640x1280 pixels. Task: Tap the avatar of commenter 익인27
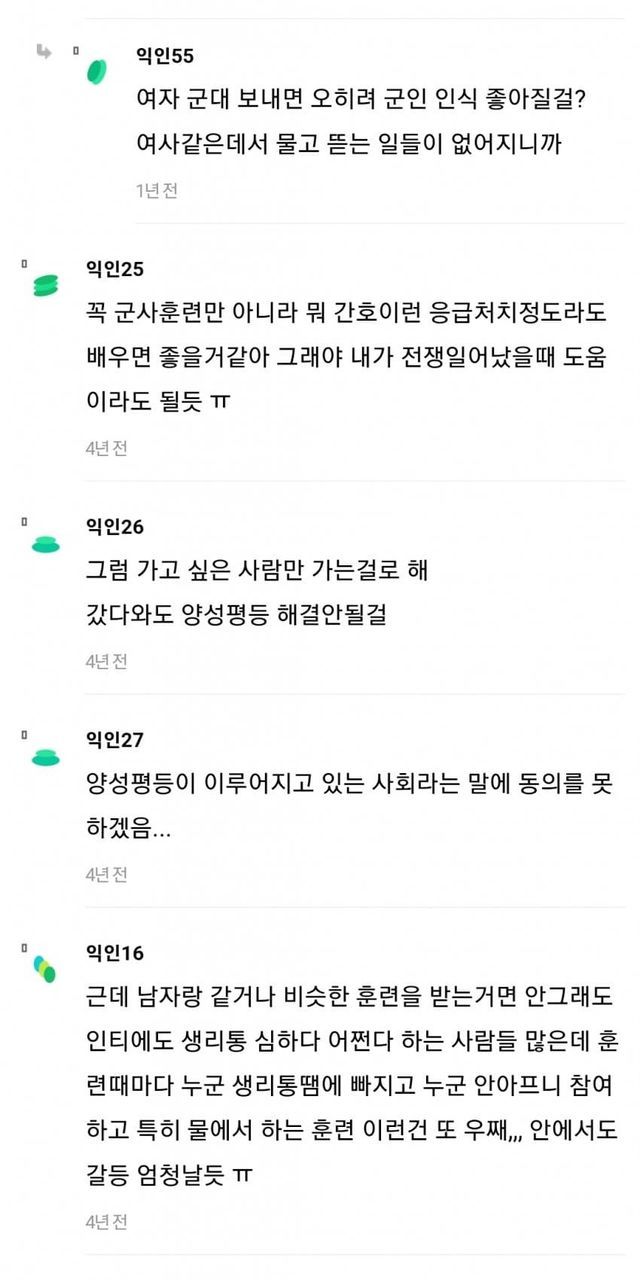pos(46,757)
